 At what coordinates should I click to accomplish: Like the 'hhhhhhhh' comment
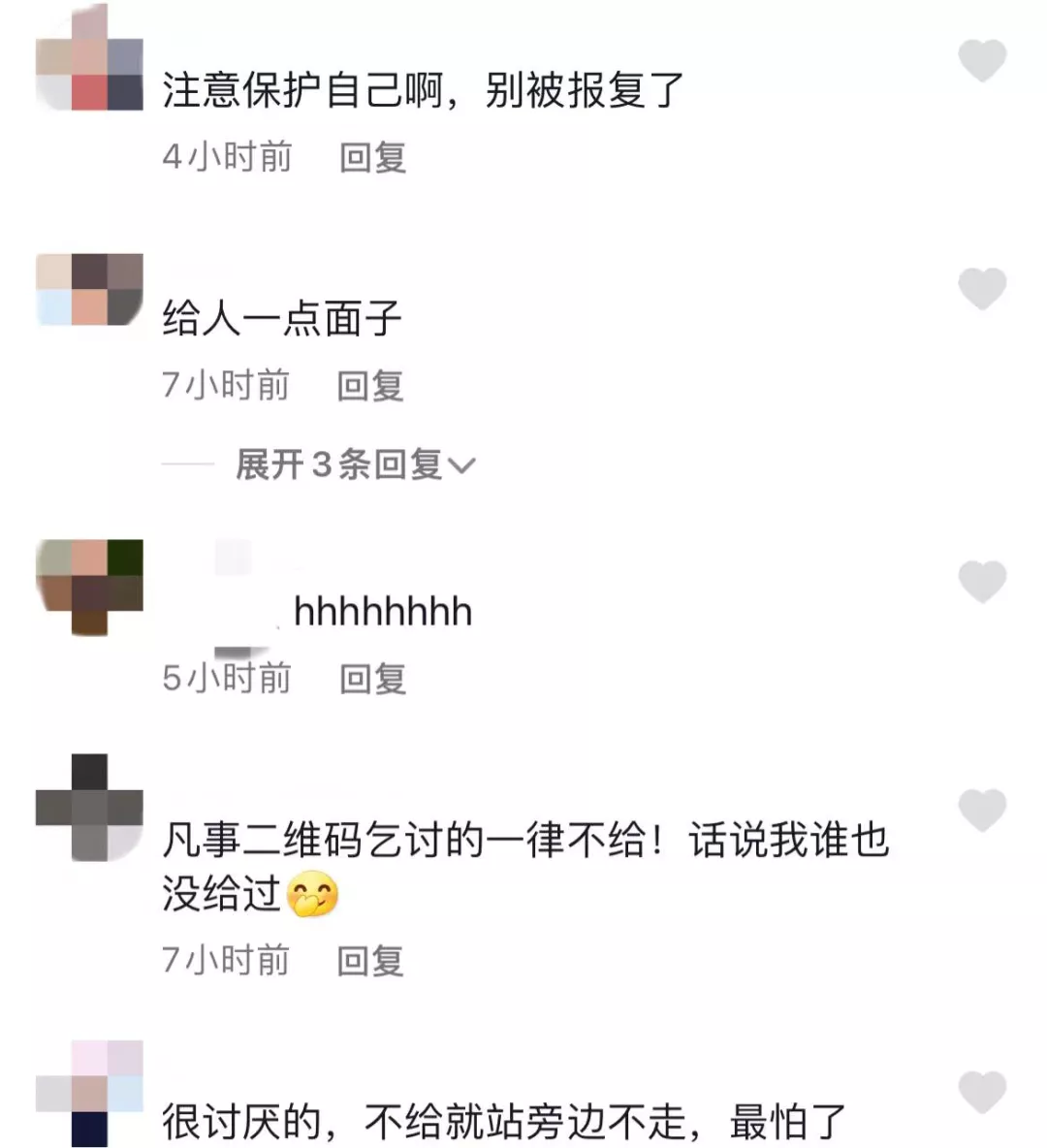tap(982, 581)
